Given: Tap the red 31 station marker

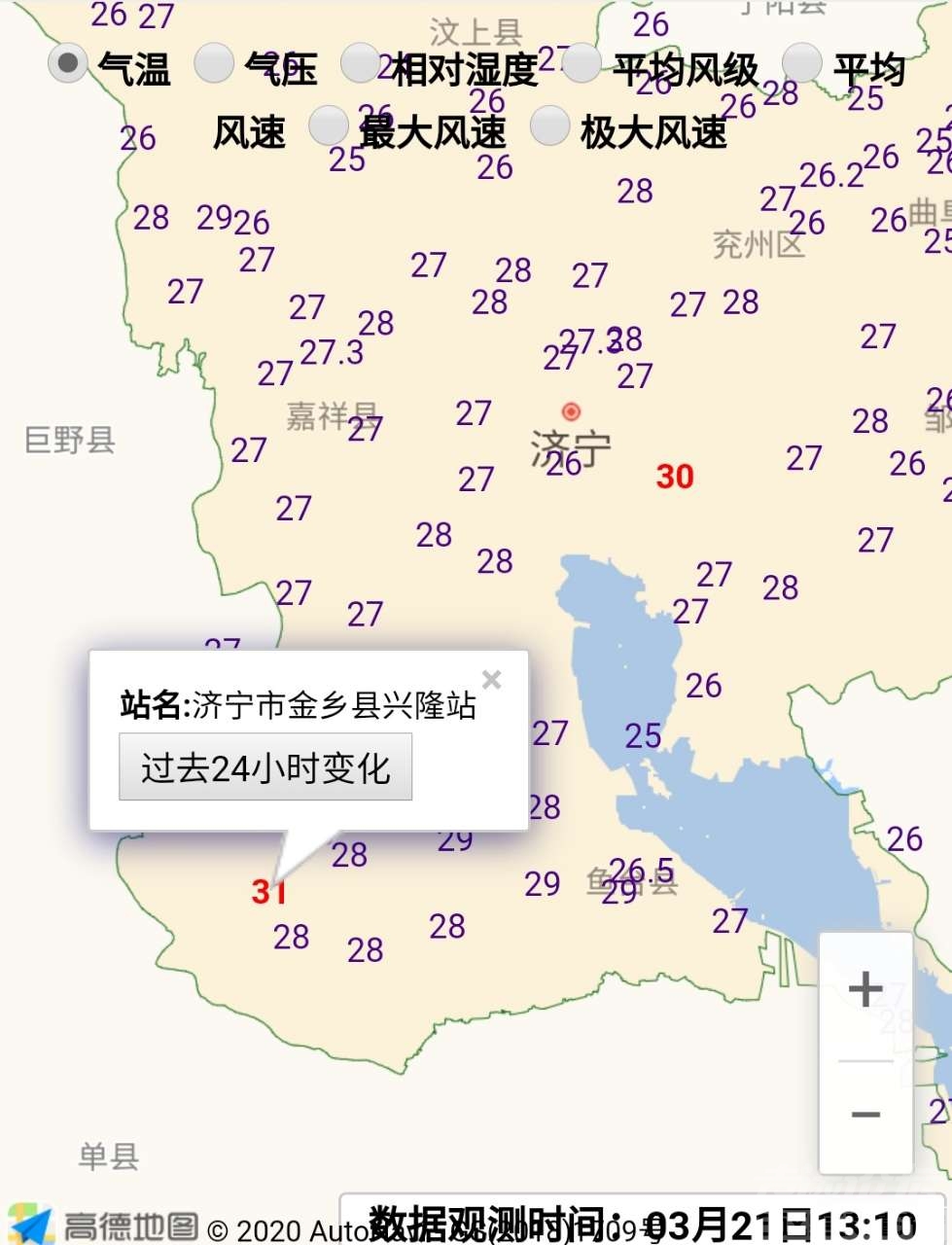Looking at the screenshot, I should 267,892.
